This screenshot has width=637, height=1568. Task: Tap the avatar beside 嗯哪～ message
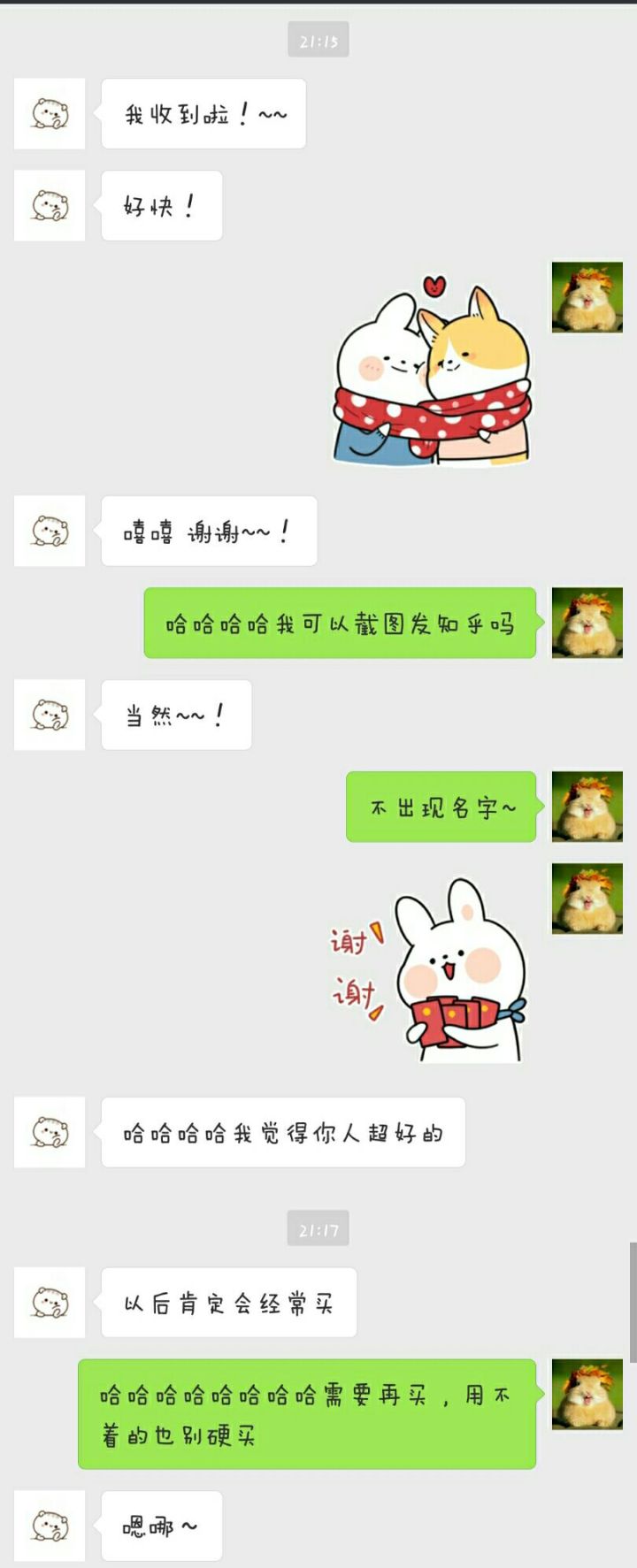pos(50,1526)
